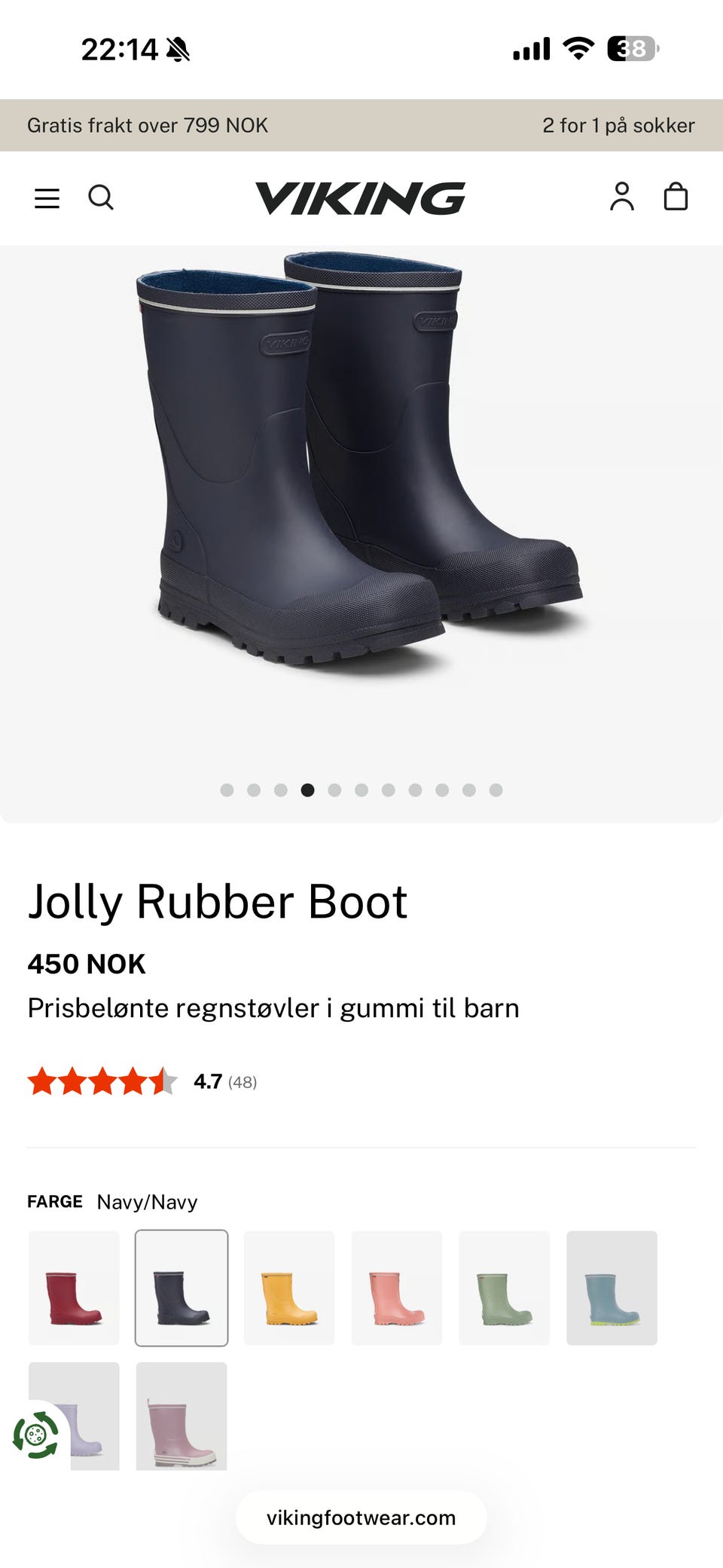This screenshot has width=723, height=1568.
Task: Go to the Viking home page logo
Action: tap(361, 198)
